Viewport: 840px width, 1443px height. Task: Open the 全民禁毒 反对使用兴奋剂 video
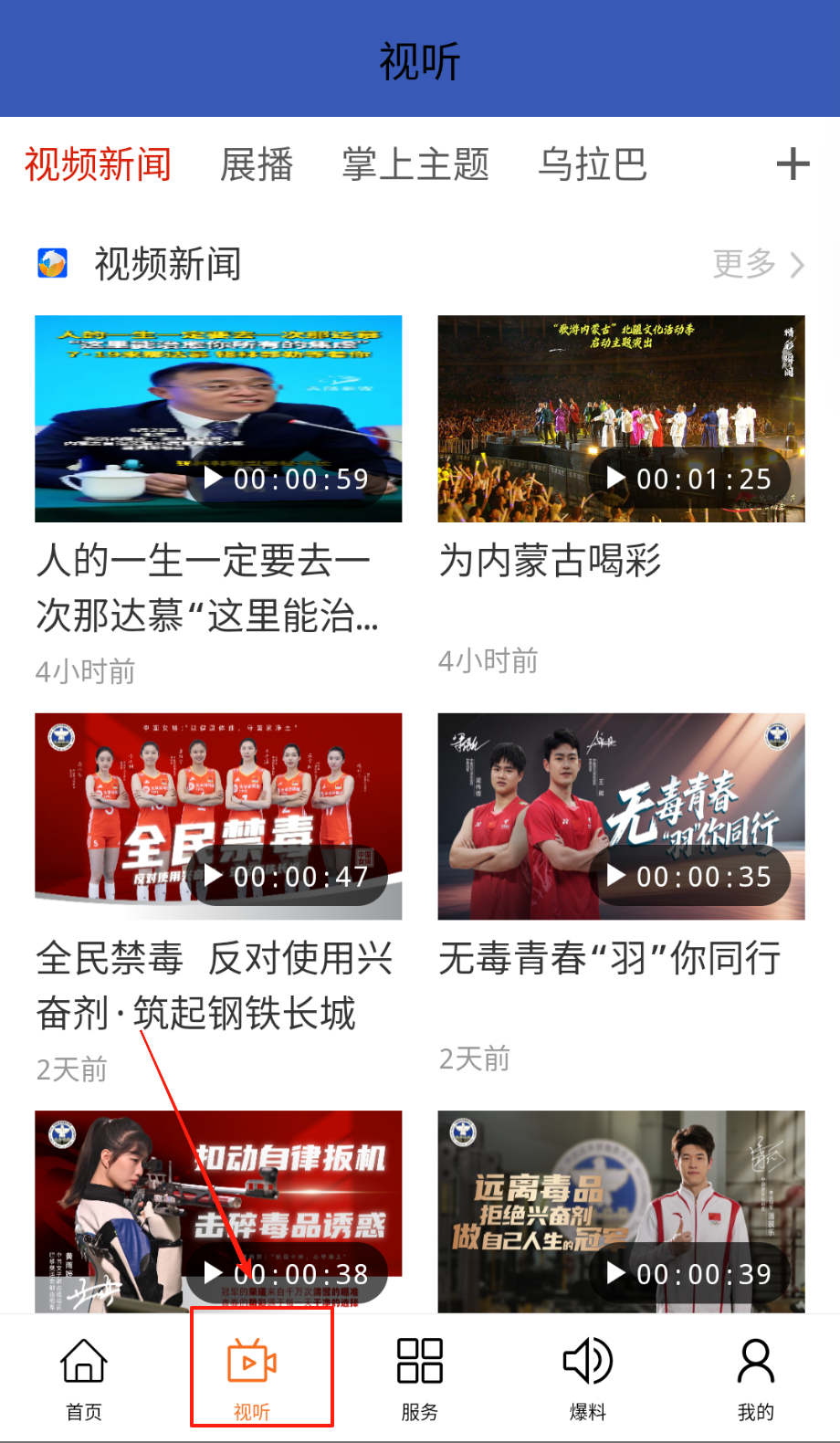tap(218, 816)
